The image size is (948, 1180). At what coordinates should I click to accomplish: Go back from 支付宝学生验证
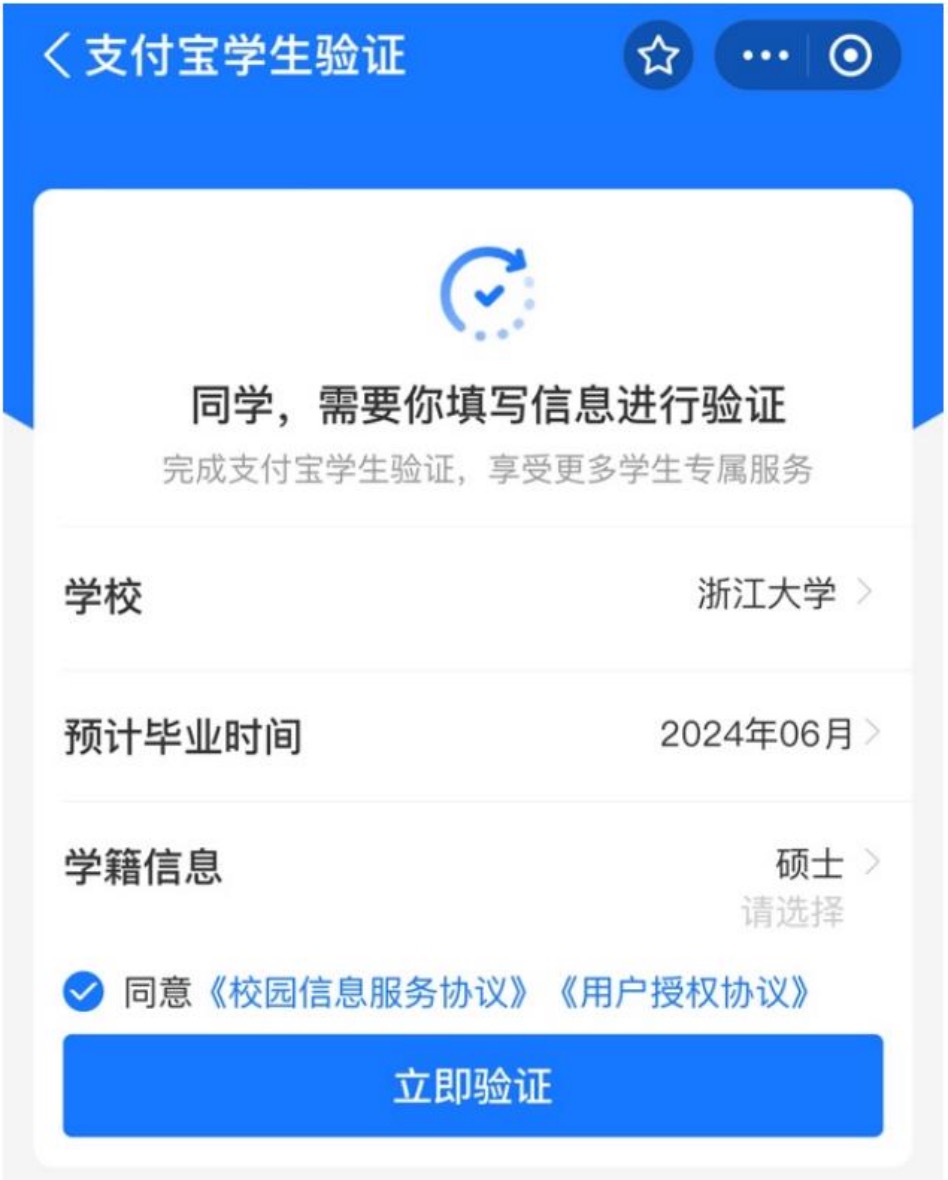[57, 57]
